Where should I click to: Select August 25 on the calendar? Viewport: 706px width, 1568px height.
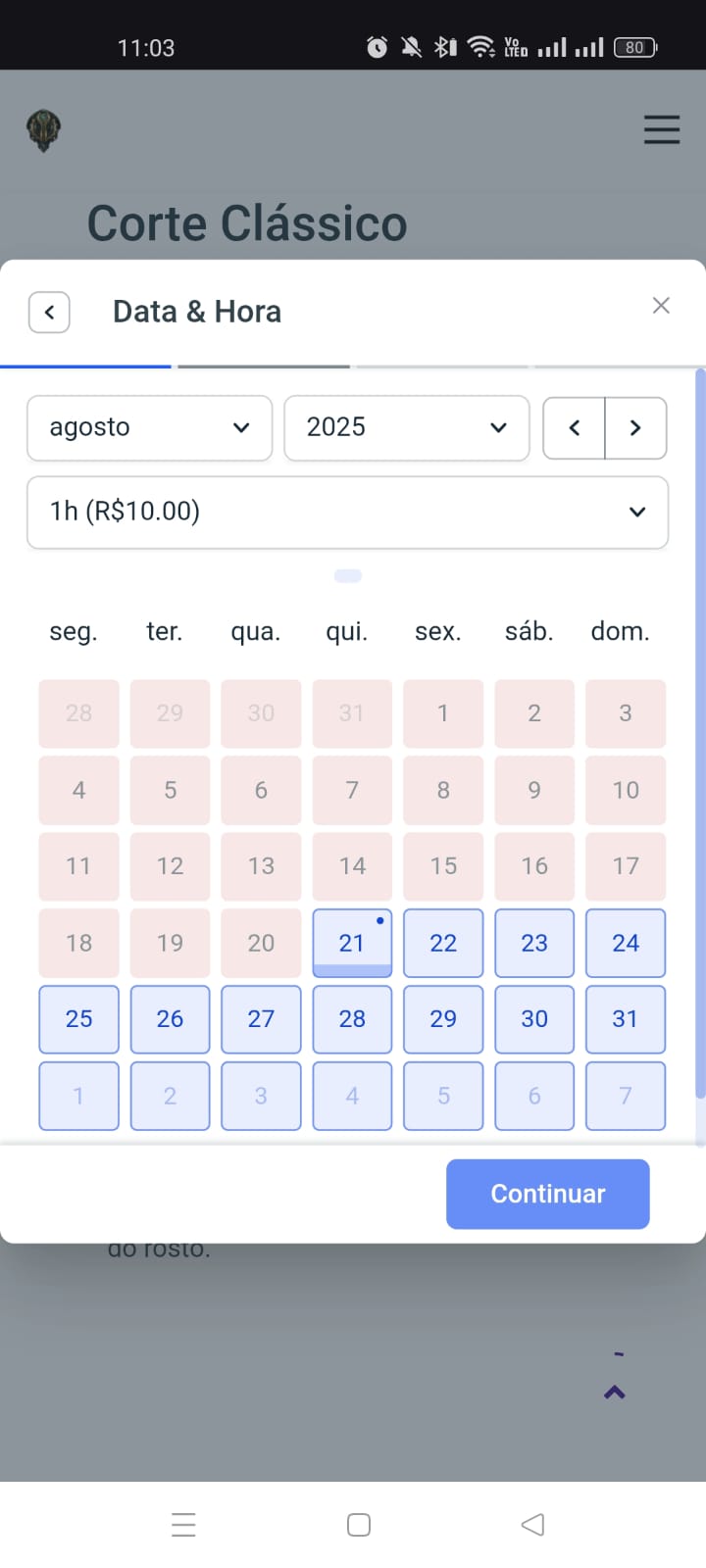click(x=79, y=1019)
